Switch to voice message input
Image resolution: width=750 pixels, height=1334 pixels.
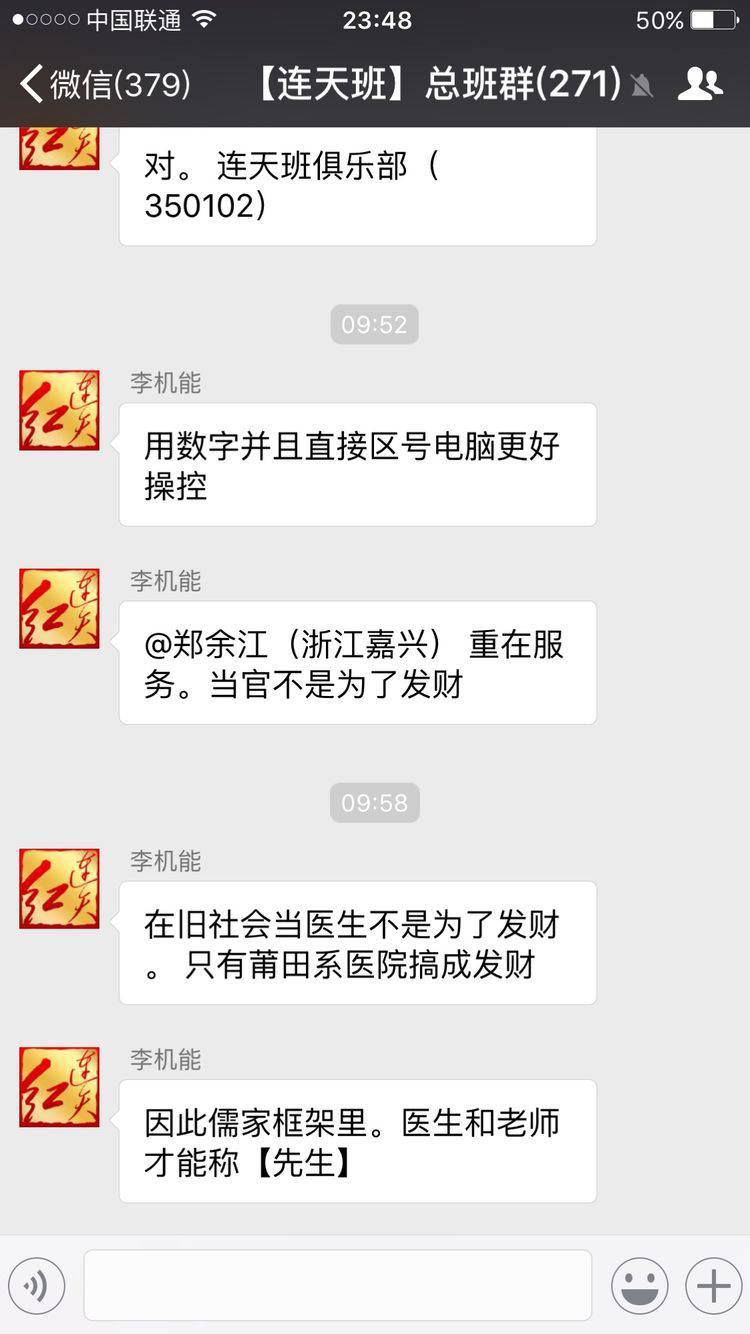[37, 1286]
